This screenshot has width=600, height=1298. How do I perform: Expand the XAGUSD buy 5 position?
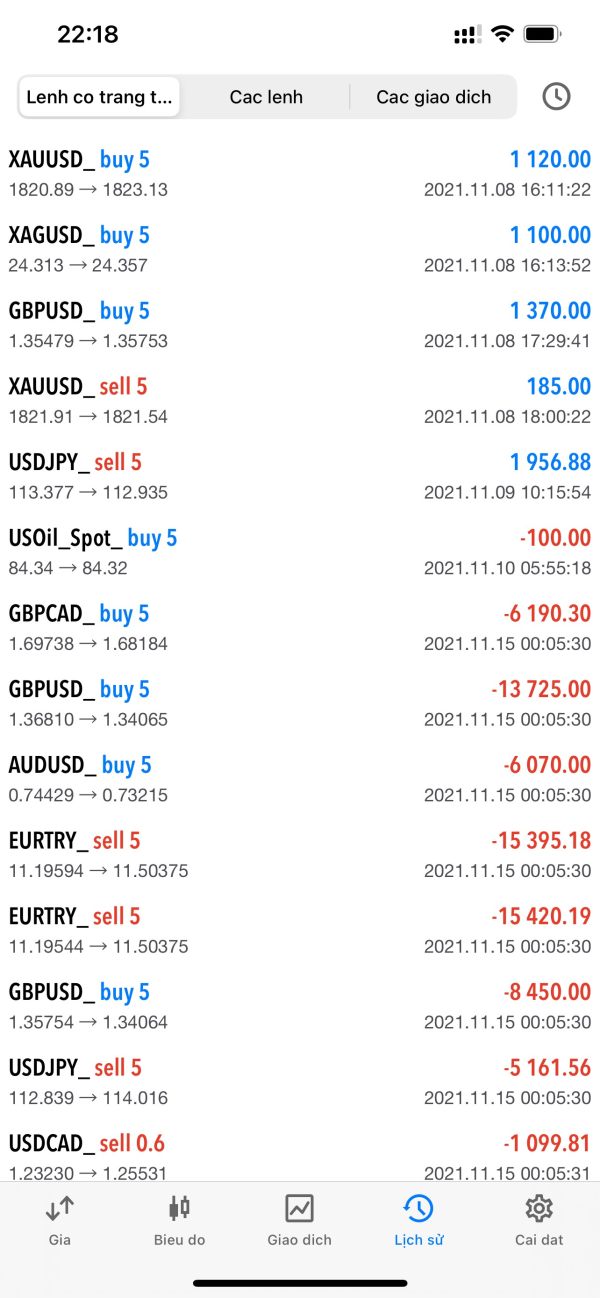[300, 249]
